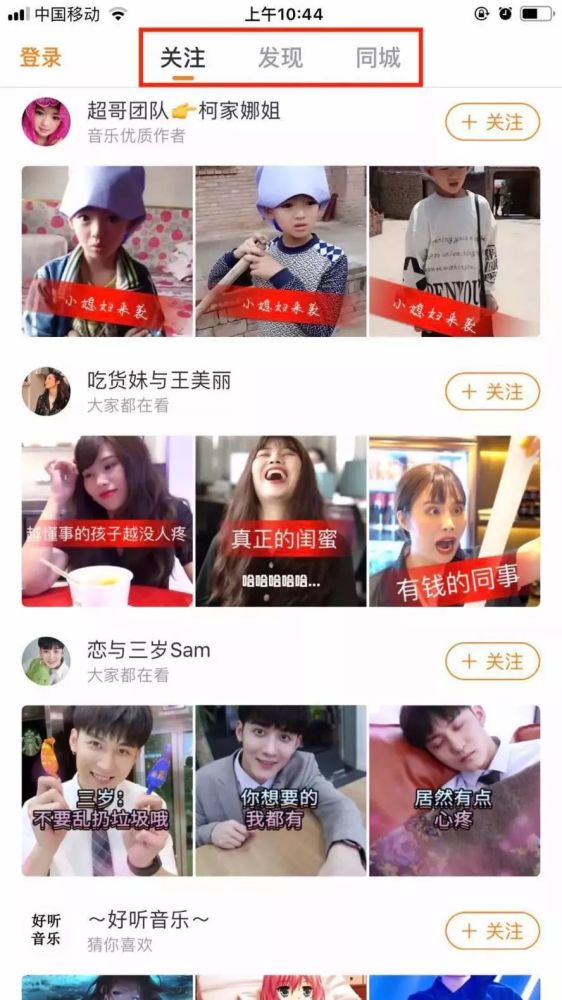The height and width of the screenshot is (1000, 562).
Task: Follow 恋与三岁Sam
Action: [x=492, y=661]
